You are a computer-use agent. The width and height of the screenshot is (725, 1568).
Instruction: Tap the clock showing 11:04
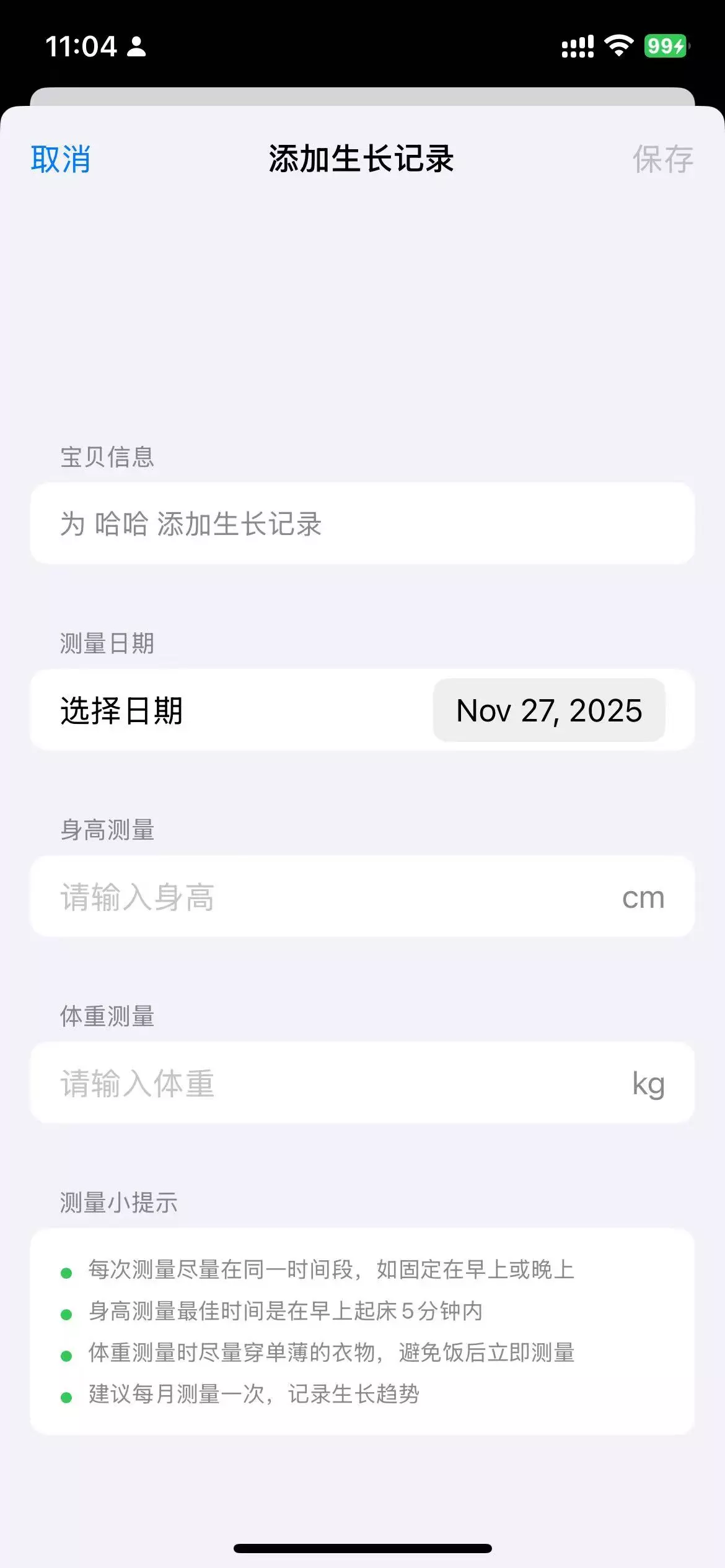(81, 45)
